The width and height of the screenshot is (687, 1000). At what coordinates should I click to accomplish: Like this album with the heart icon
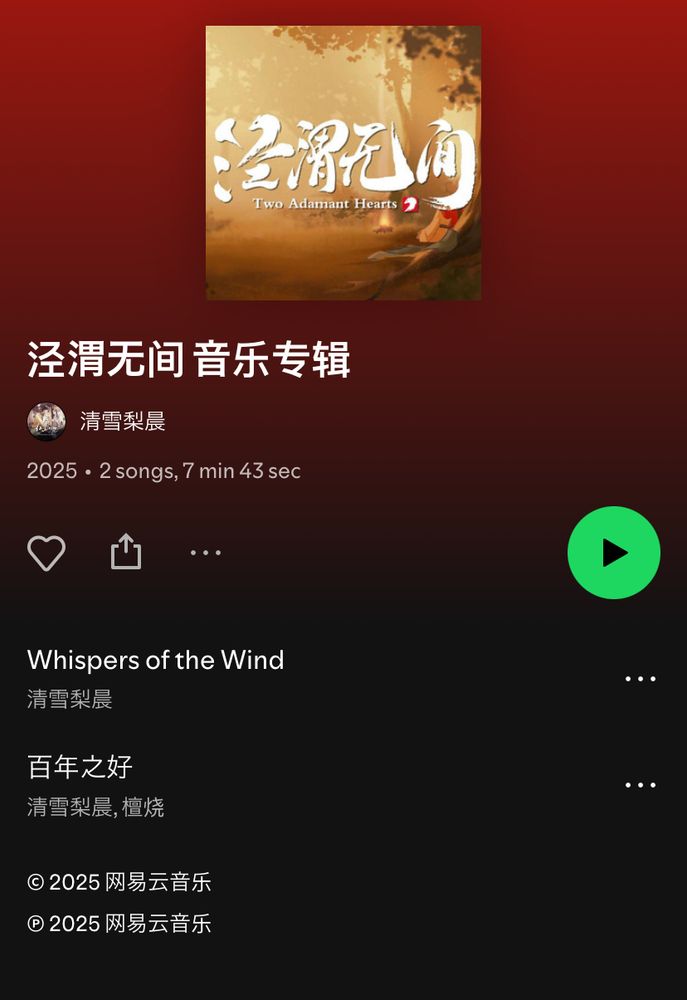pos(46,553)
